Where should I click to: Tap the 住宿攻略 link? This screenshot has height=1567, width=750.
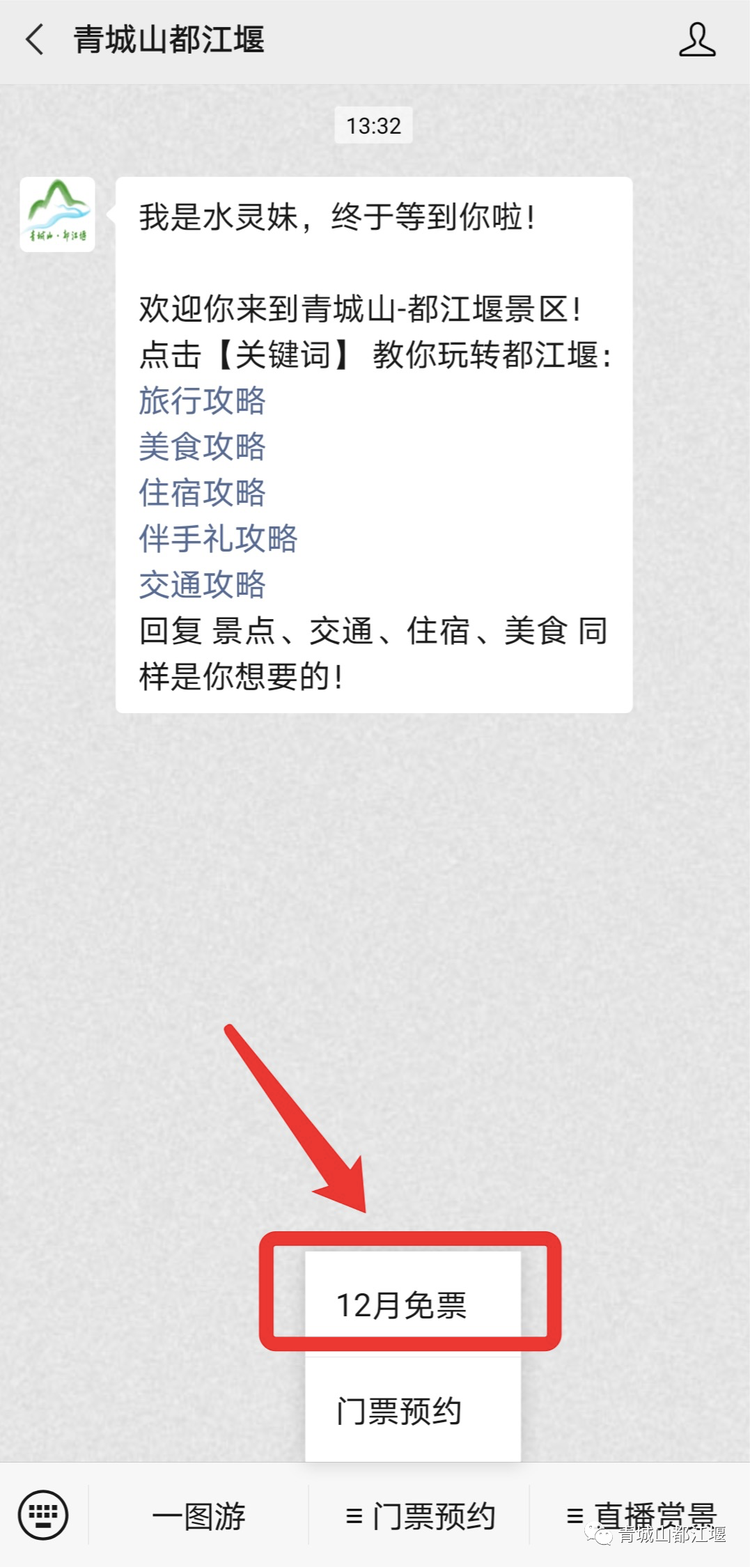202,492
